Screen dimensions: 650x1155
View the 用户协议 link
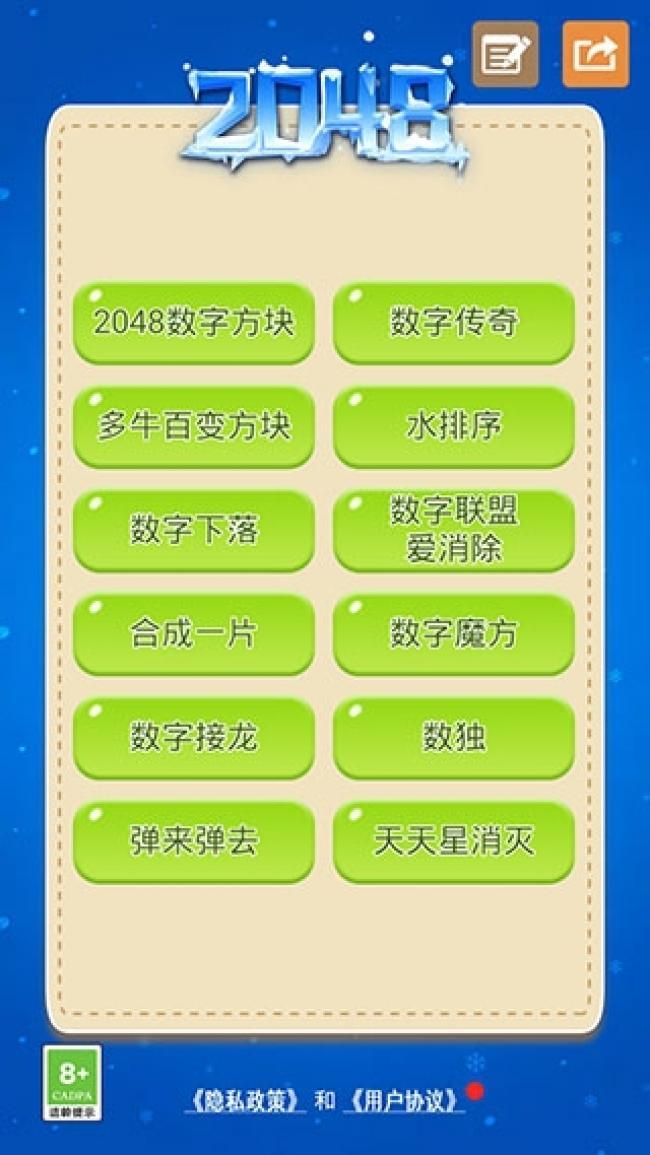pos(405,1100)
